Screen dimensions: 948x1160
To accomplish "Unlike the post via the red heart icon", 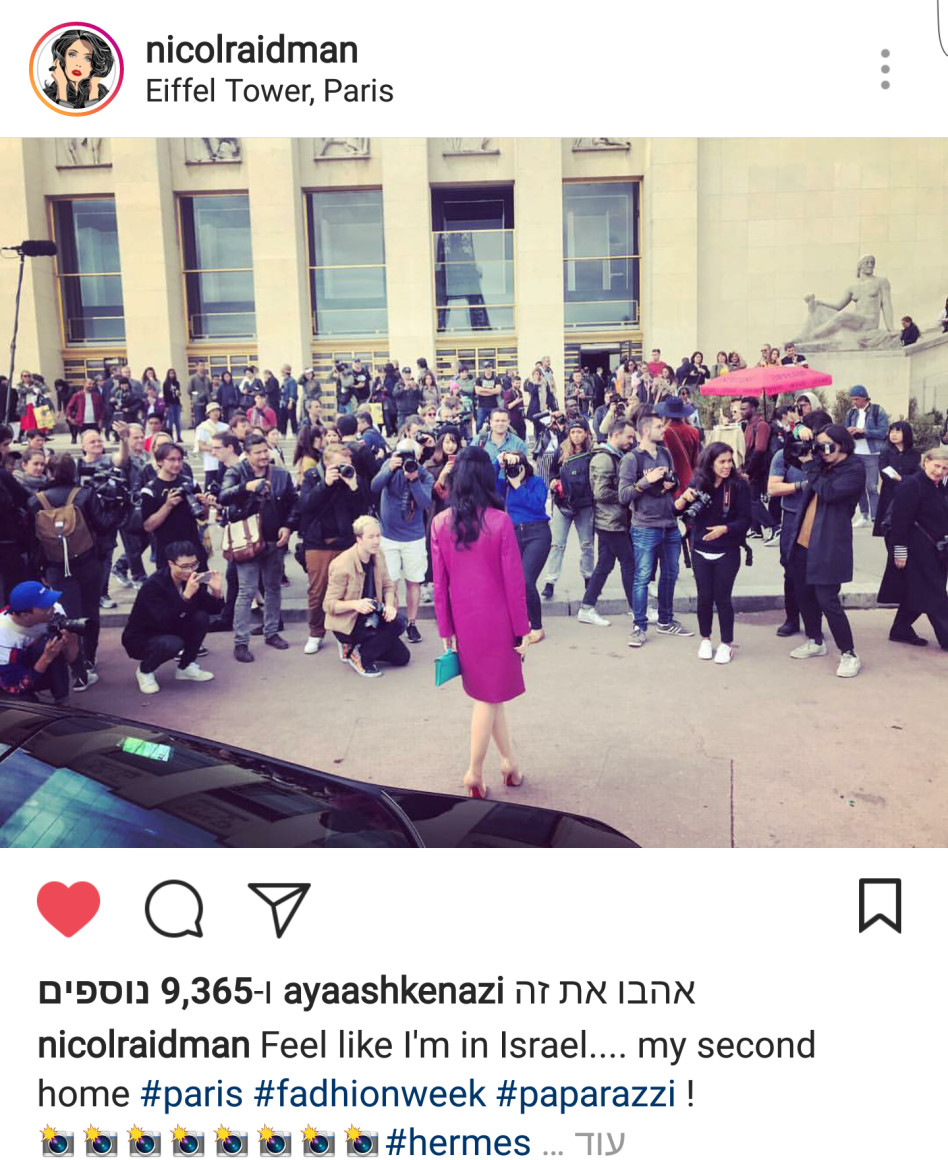I will click(67, 908).
